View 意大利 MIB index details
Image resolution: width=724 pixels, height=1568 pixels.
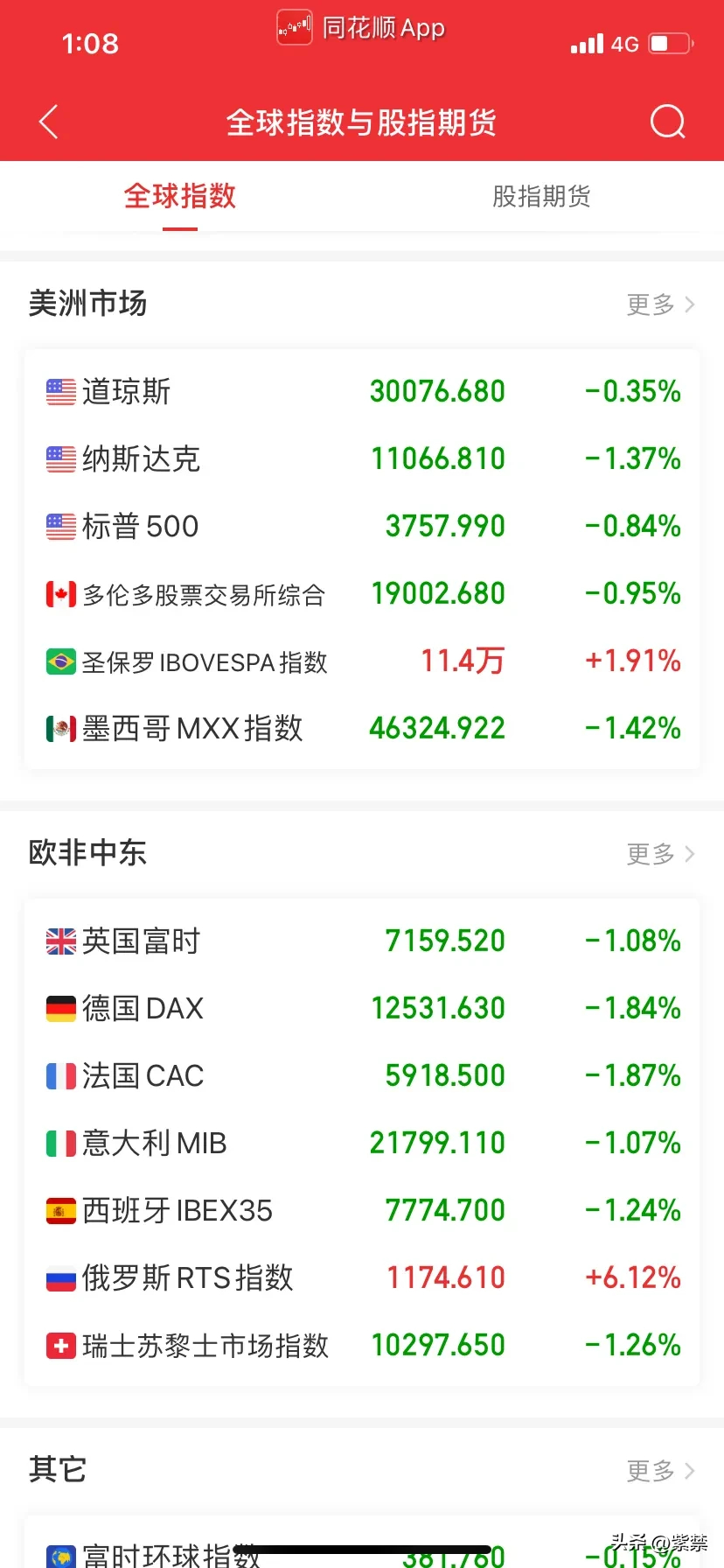pos(362,1143)
